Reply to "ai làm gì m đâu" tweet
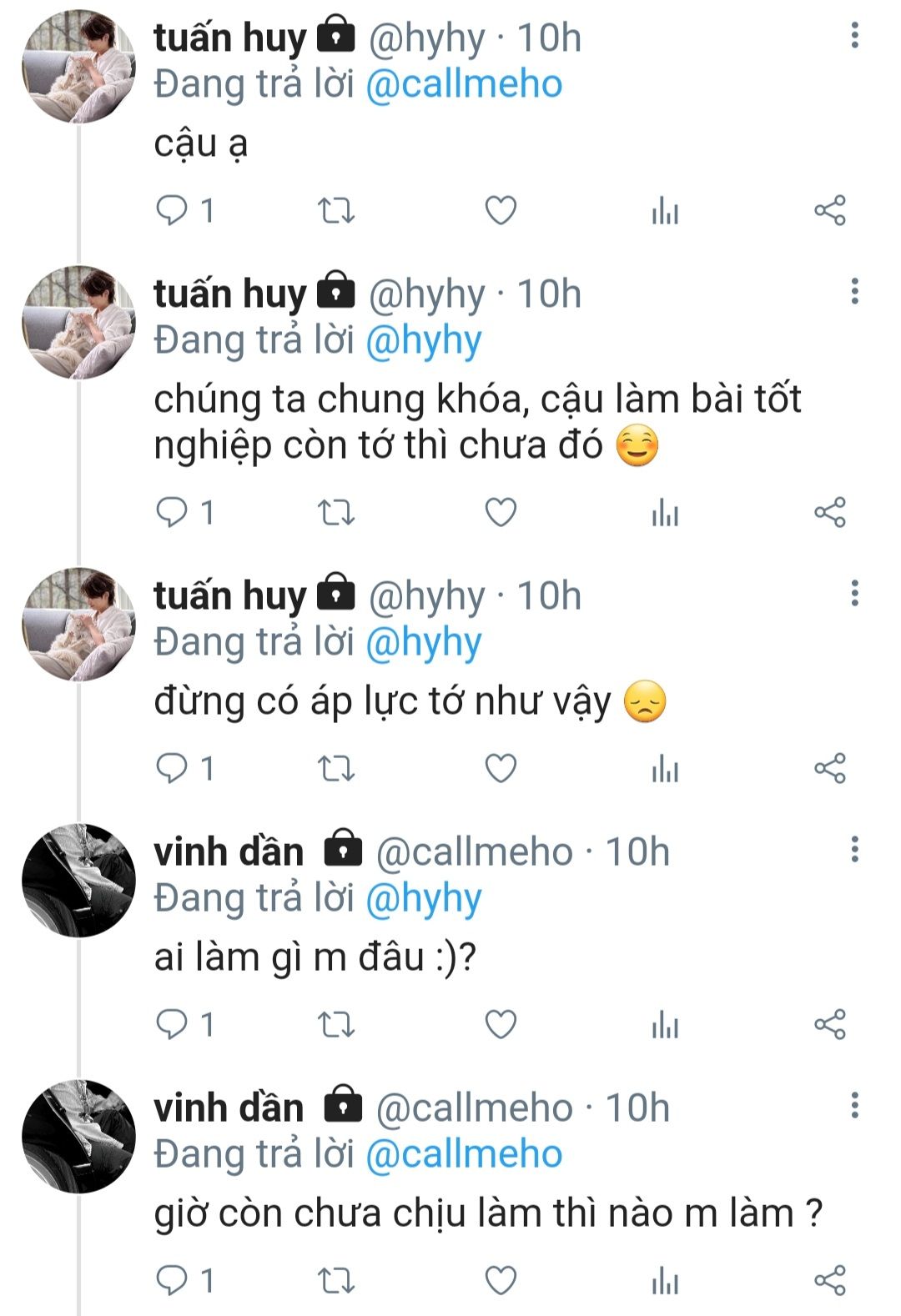The image size is (901, 1316). click(x=172, y=1024)
